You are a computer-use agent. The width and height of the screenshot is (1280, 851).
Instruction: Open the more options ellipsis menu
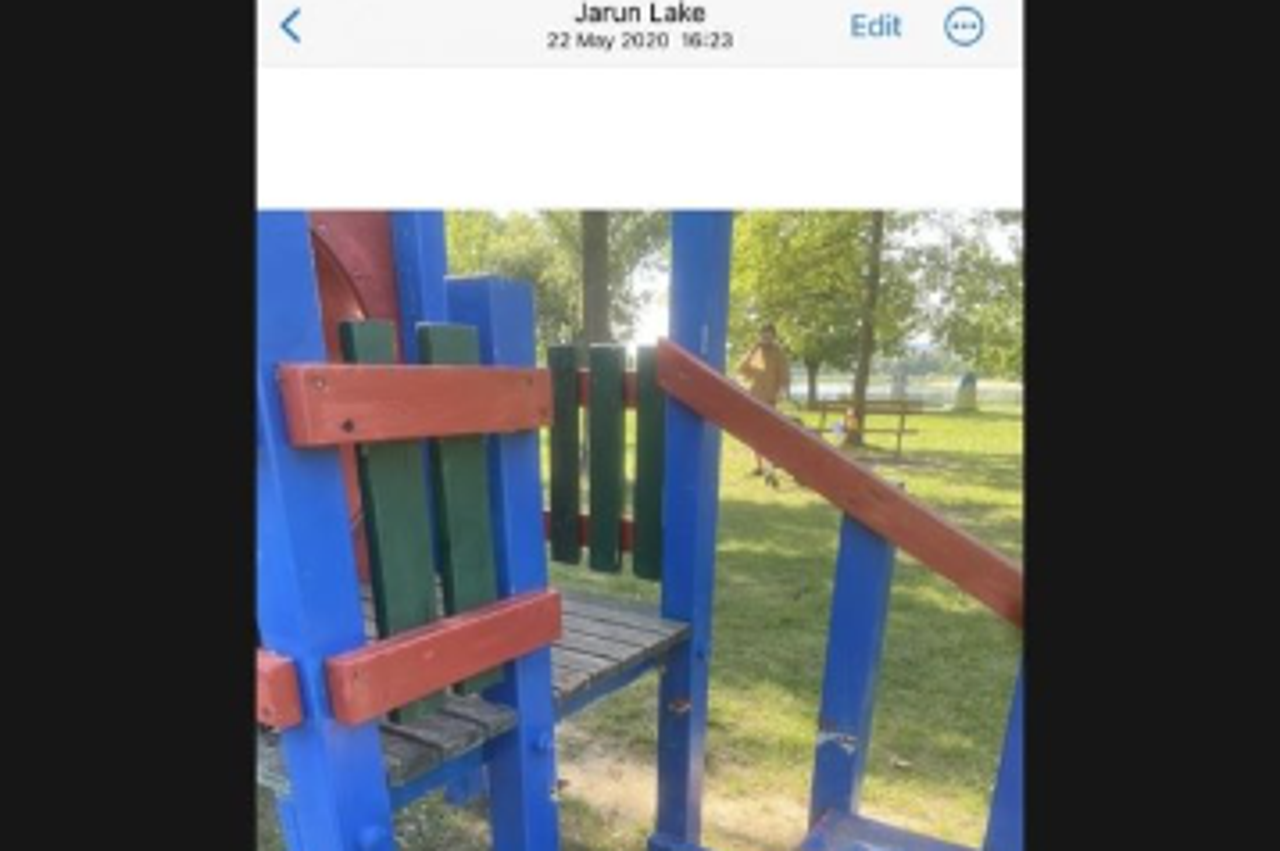[x=963, y=27]
